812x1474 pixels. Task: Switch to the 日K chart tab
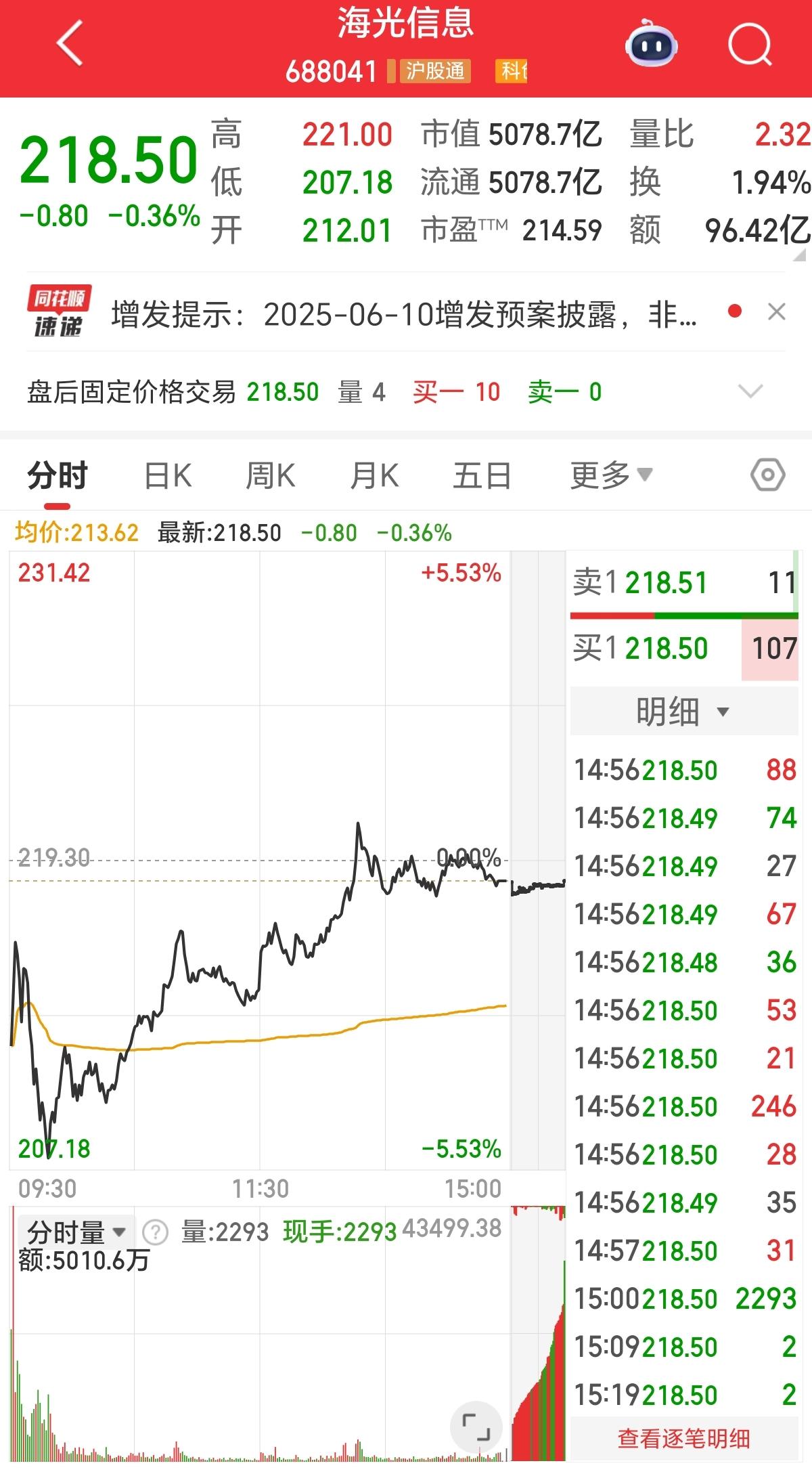168,476
